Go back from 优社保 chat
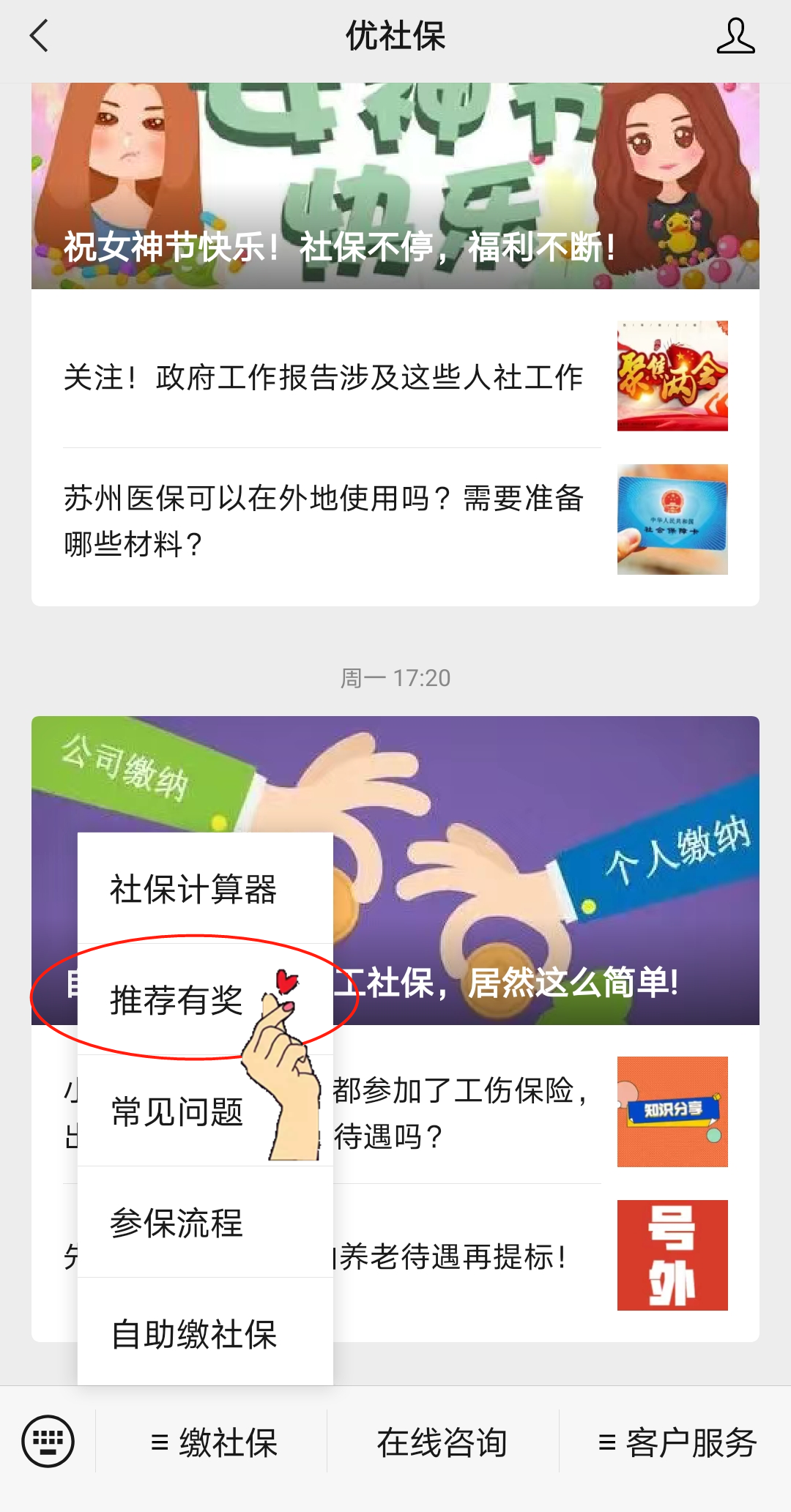791x1512 pixels. click(x=40, y=36)
